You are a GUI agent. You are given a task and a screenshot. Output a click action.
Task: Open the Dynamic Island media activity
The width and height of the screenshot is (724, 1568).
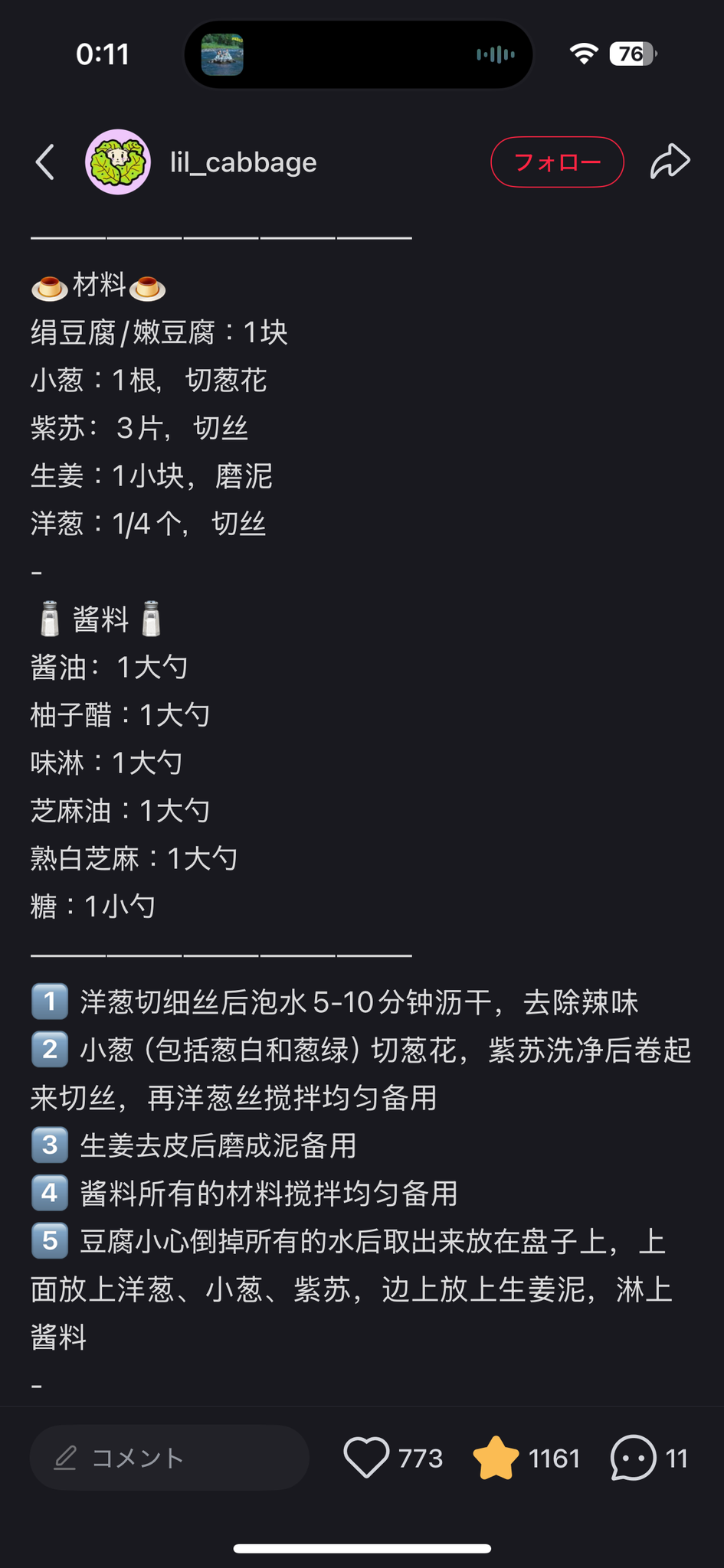pos(359,54)
